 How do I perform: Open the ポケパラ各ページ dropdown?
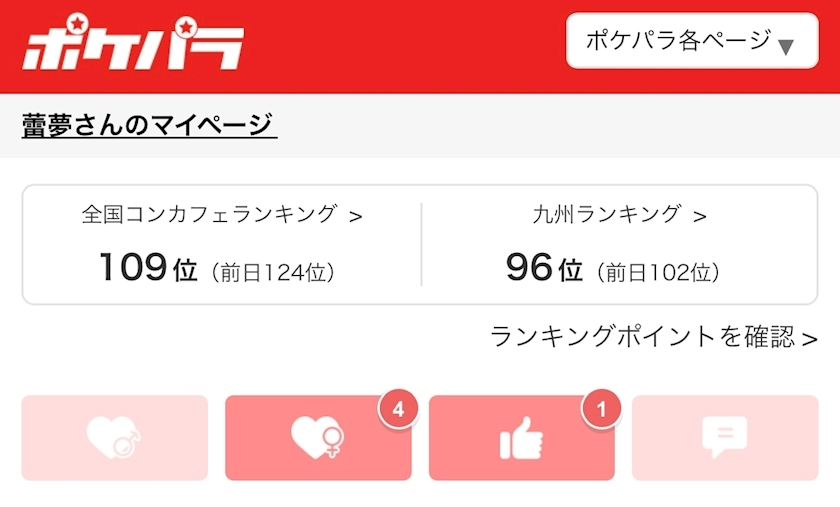click(692, 41)
